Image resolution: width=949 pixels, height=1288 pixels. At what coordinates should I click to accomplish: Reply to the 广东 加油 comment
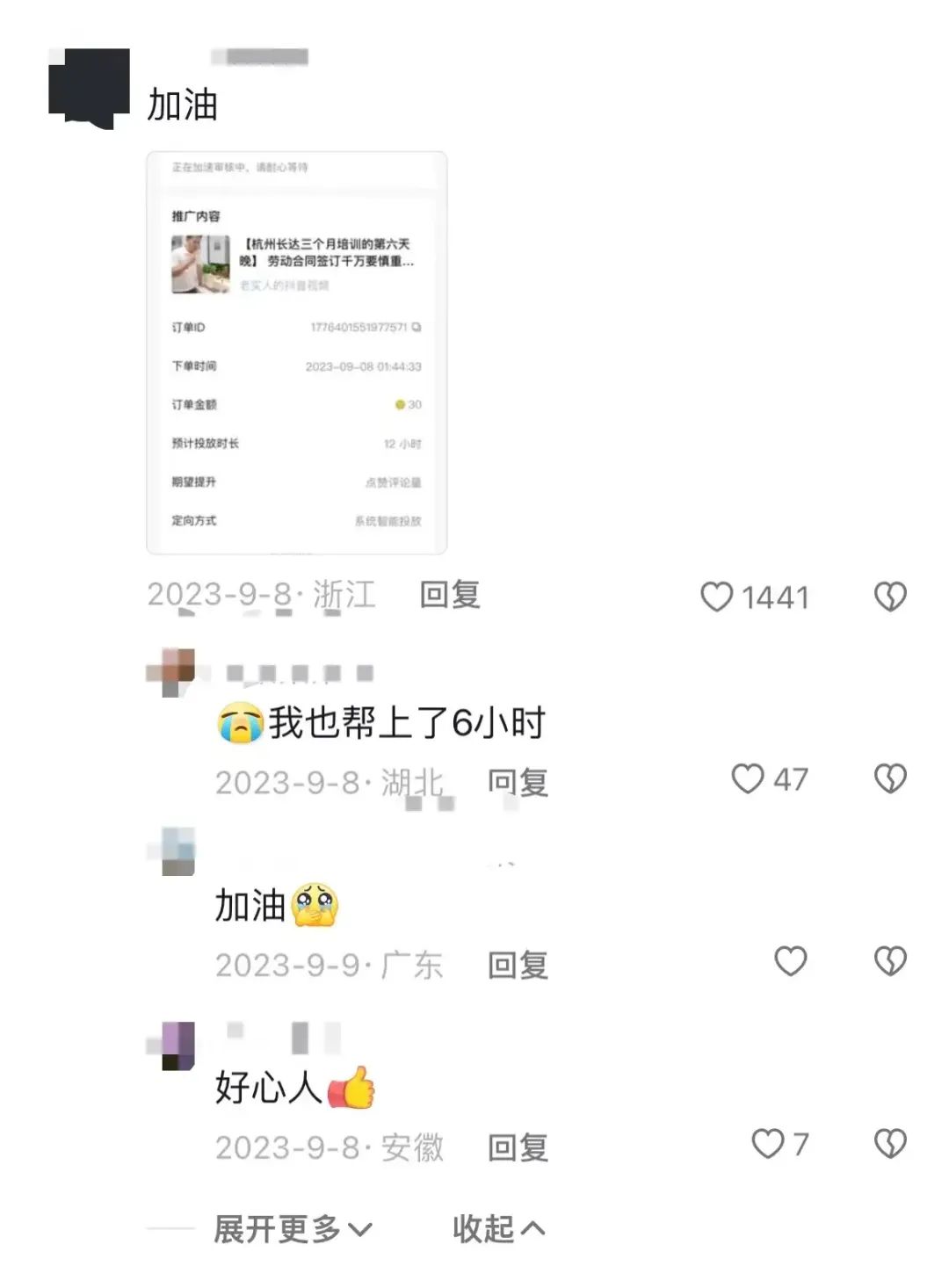click(518, 965)
